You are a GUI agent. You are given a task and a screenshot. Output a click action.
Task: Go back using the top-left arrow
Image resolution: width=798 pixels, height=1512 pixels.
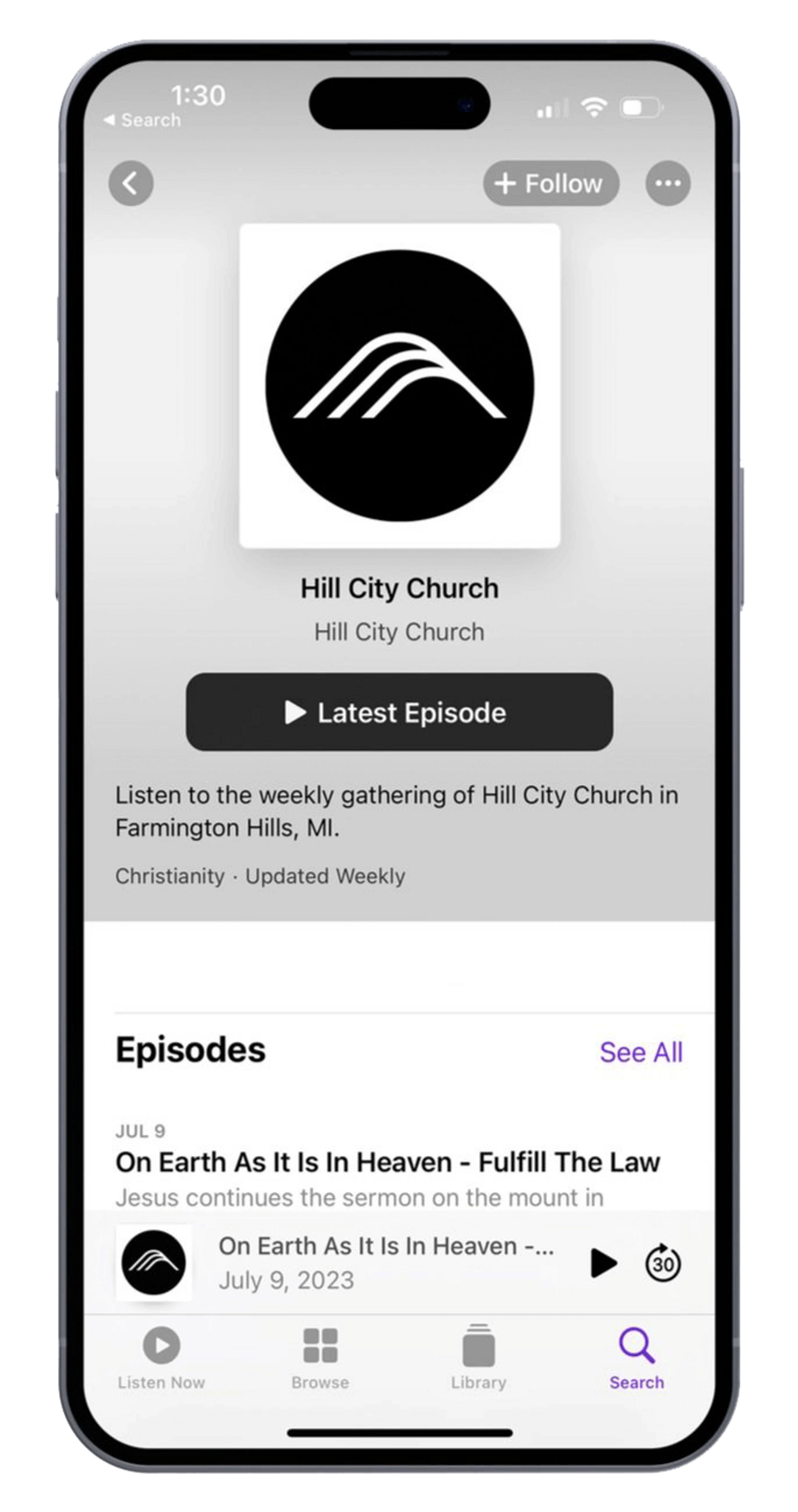click(x=131, y=183)
